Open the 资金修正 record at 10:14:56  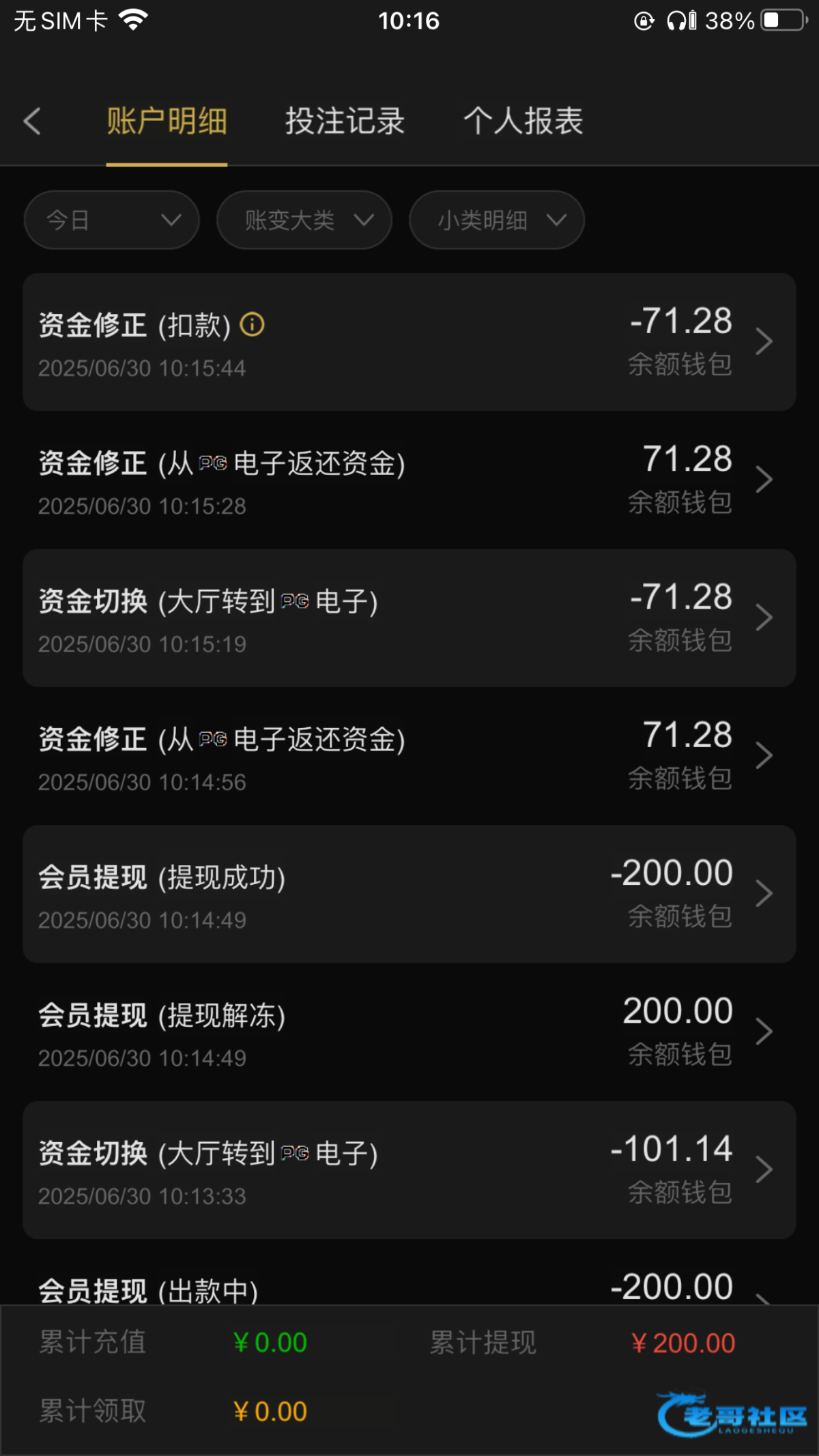pyautogui.click(x=409, y=756)
